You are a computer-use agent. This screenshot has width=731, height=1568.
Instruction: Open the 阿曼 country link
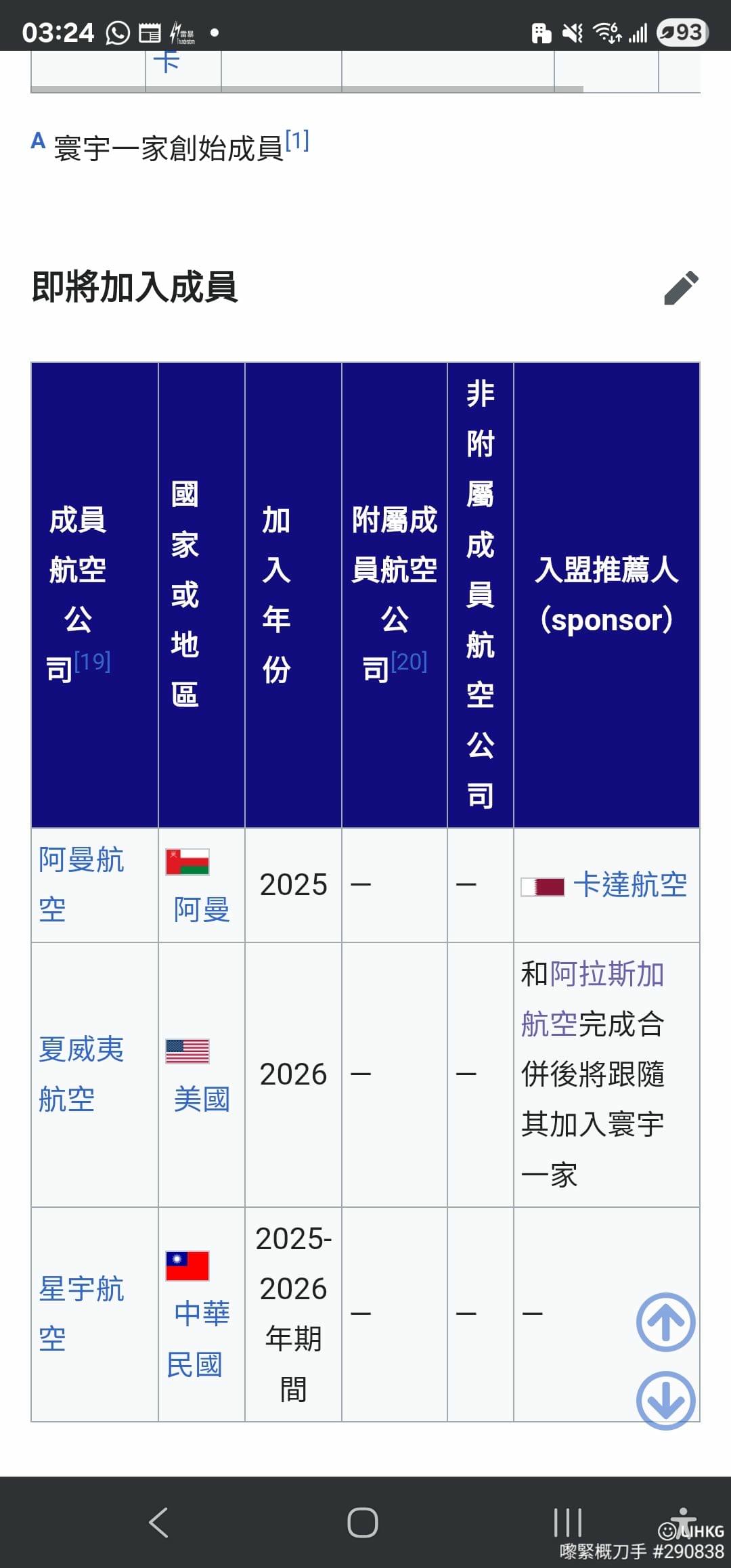coord(202,909)
